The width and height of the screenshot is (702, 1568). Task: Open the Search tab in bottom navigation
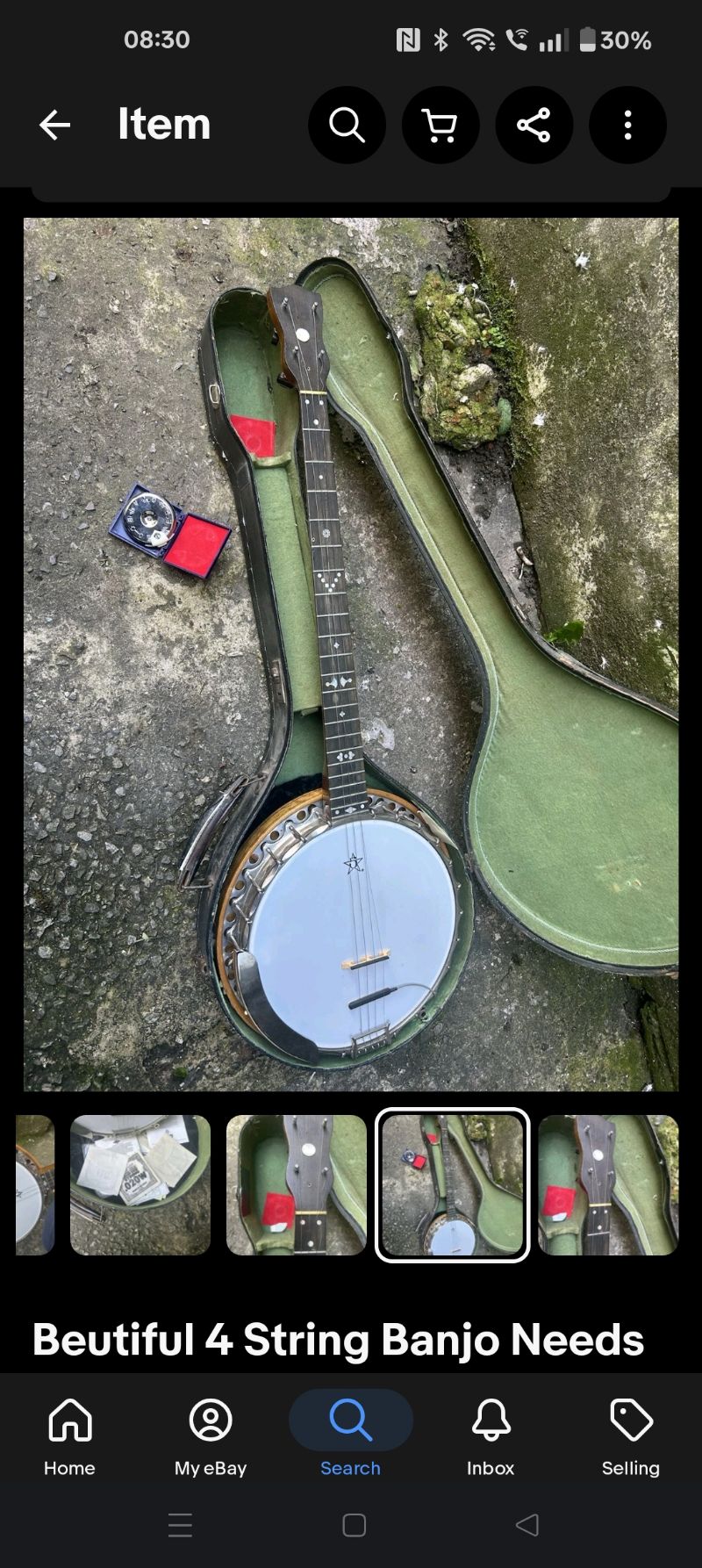350,1437
